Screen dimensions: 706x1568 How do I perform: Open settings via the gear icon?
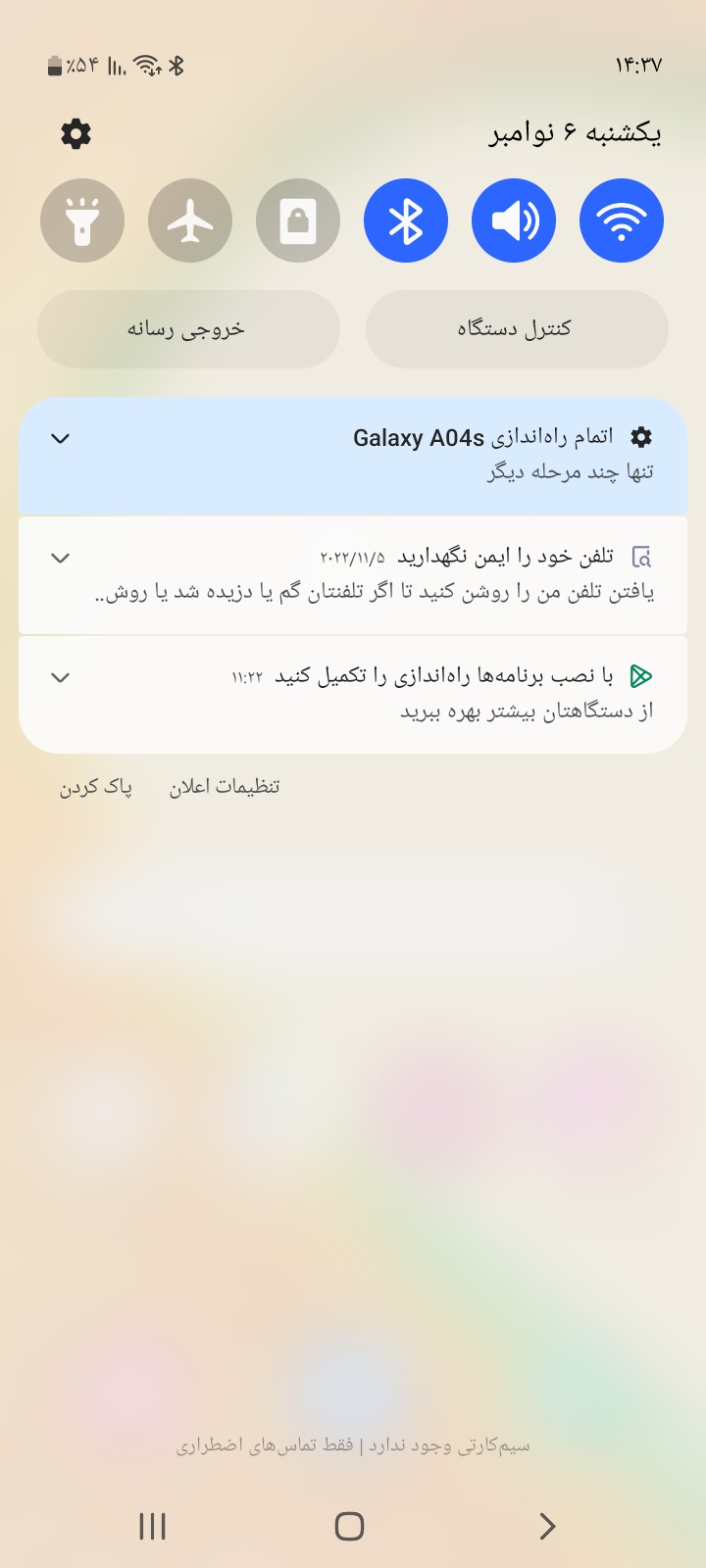point(76,134)
